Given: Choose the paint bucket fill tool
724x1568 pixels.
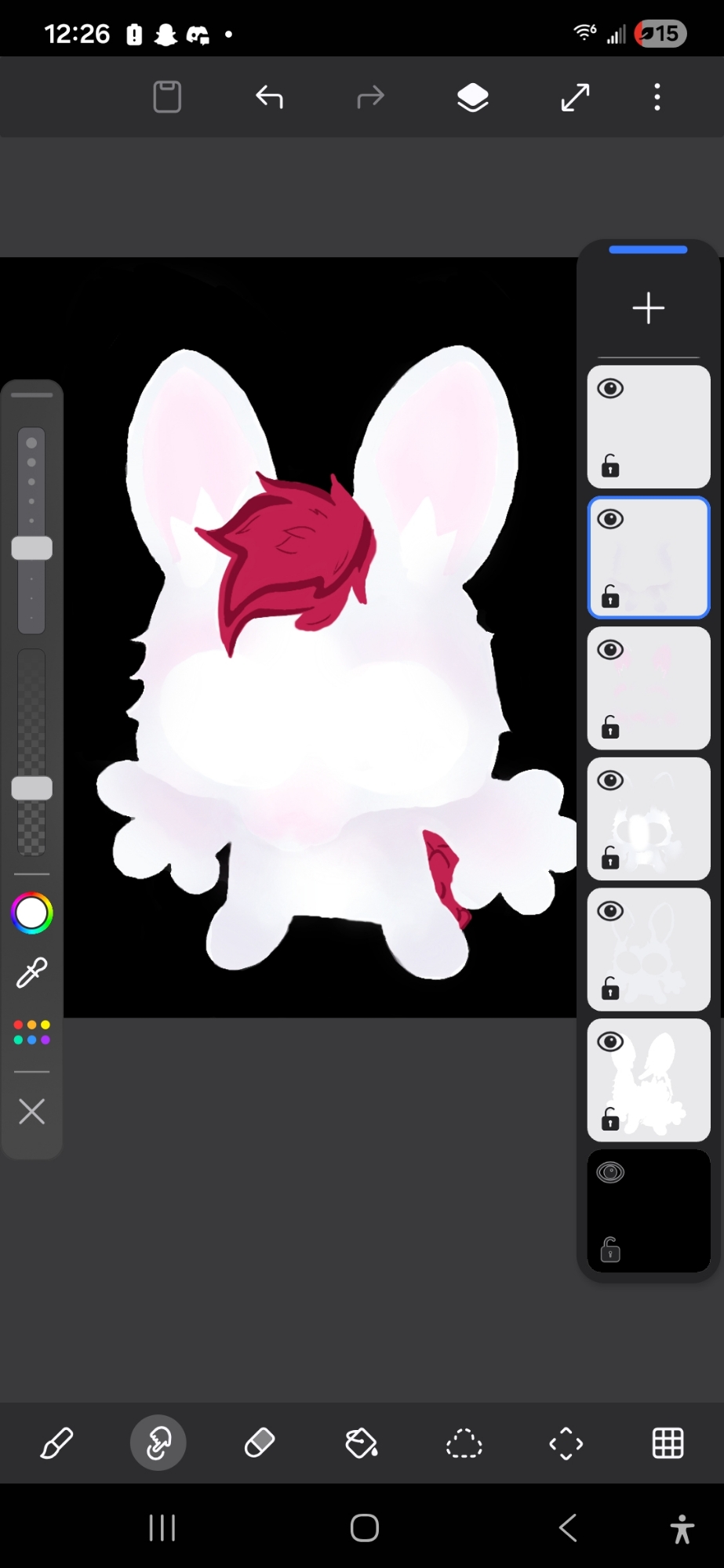Looking at the screenshot, I should pyautogui.click(x=362, y=1443).
